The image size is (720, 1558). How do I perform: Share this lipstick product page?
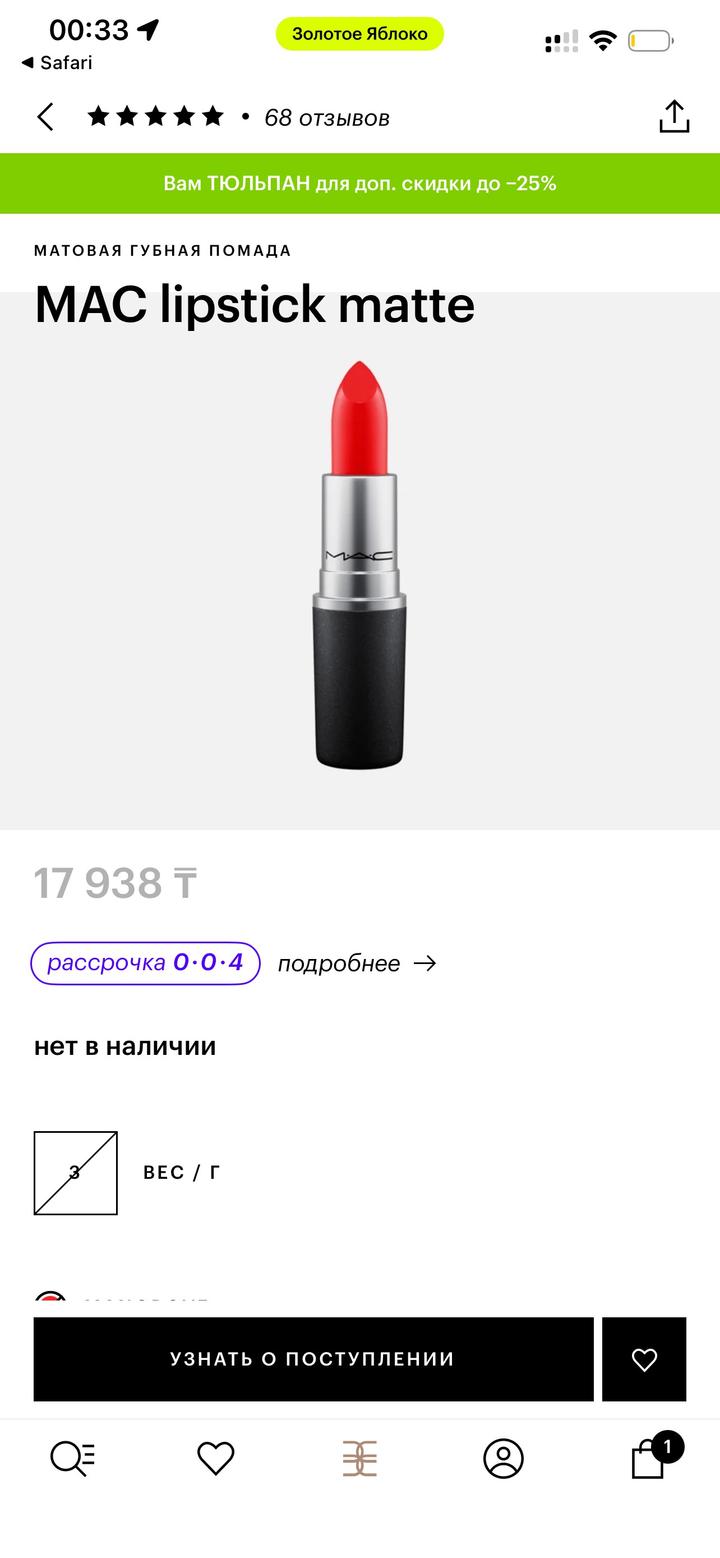[x=674, y=117]
